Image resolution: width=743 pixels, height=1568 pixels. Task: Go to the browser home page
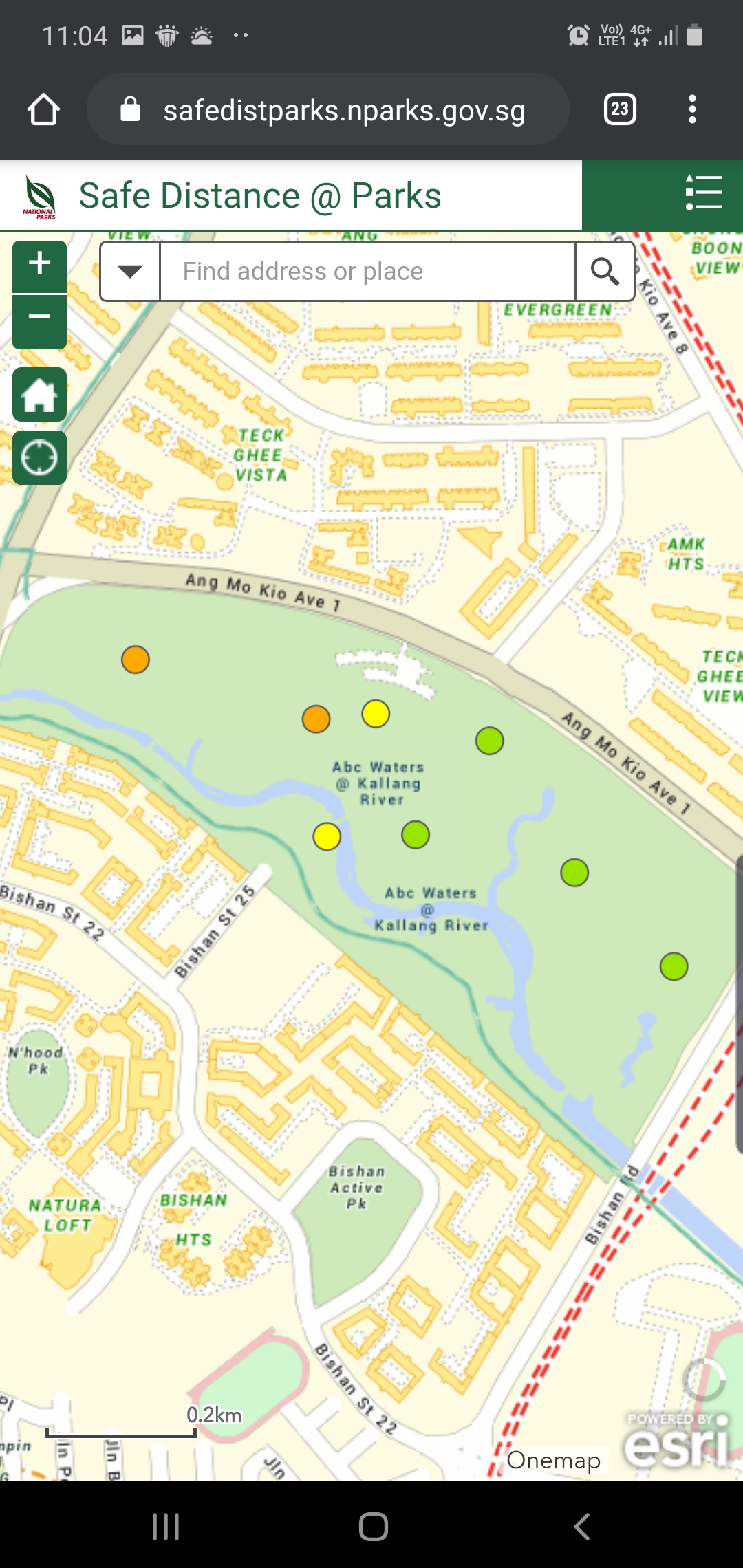(x=44, y=109)
